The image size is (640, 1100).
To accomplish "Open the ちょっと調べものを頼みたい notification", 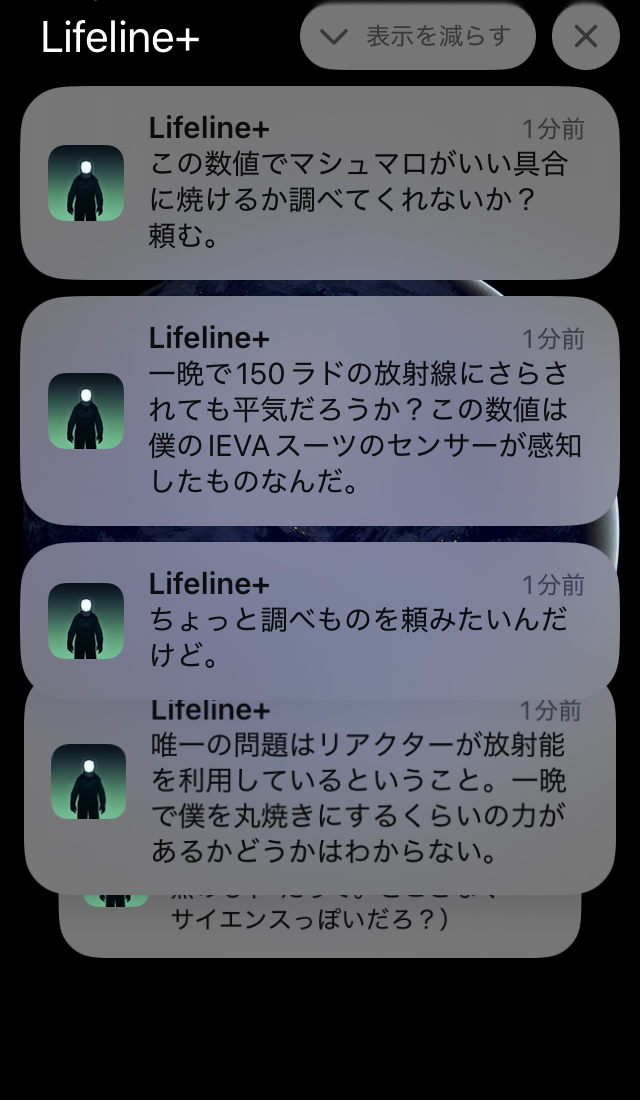I will pyautogui.click(x=320, y=620).
